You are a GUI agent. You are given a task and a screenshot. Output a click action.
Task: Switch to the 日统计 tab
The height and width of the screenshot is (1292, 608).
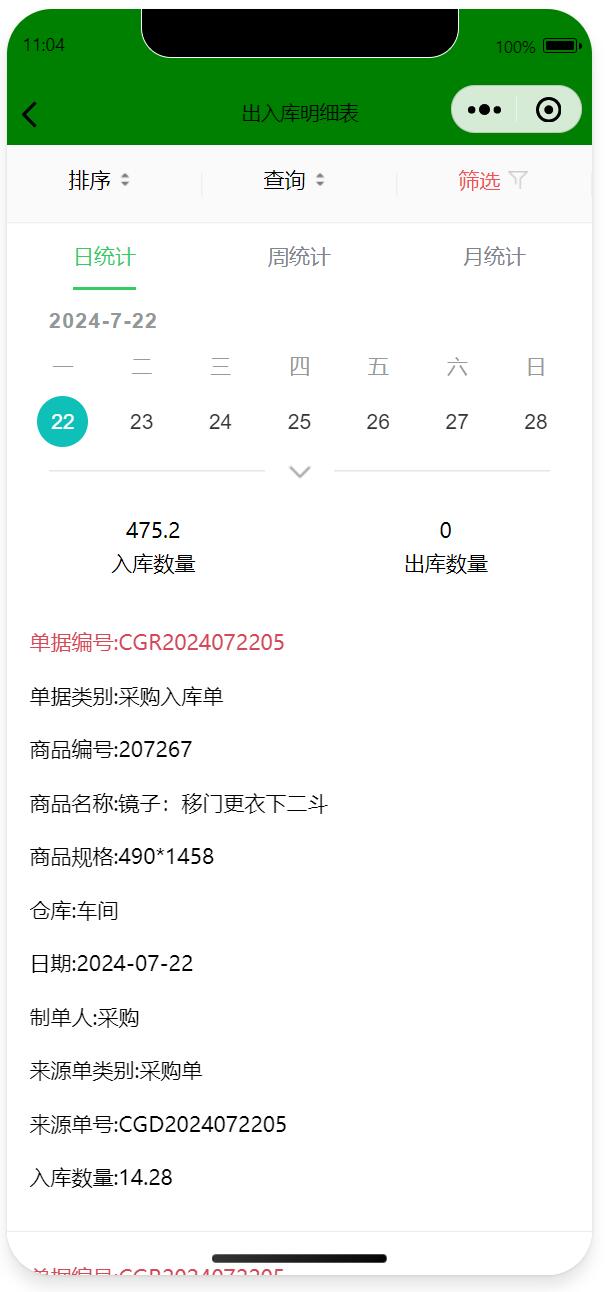(x=104, y=258)
